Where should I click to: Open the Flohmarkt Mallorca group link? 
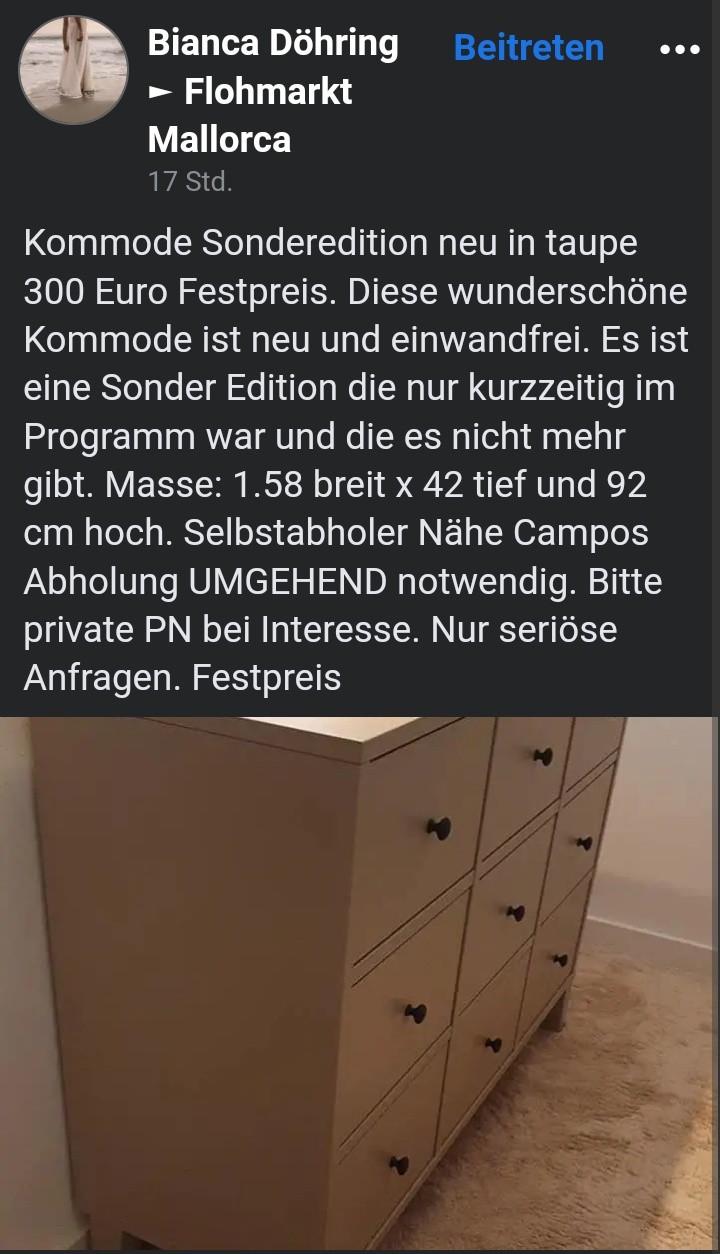[250, 115]
